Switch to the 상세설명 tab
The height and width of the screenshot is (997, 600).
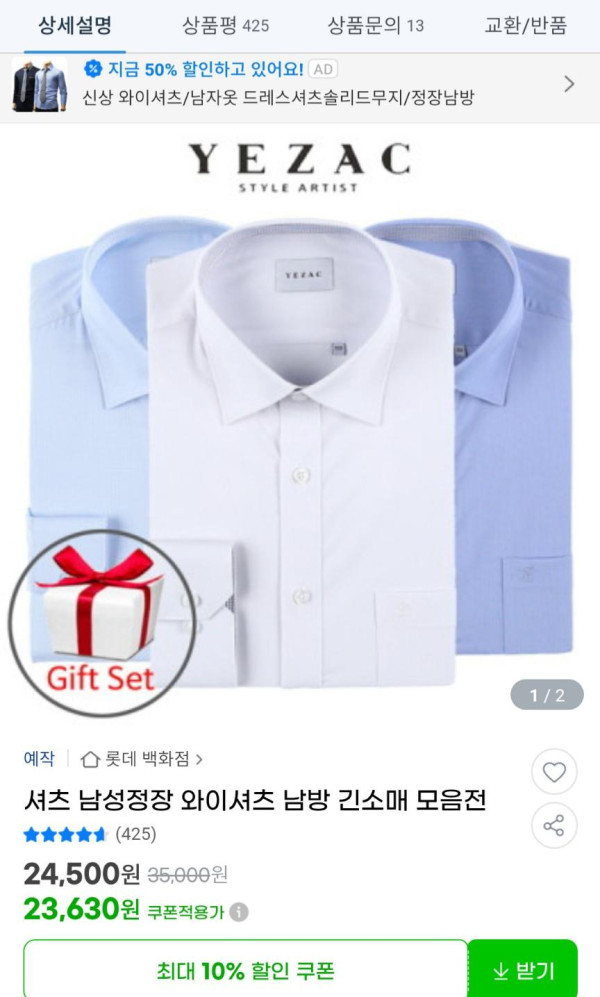coord(75,26)
